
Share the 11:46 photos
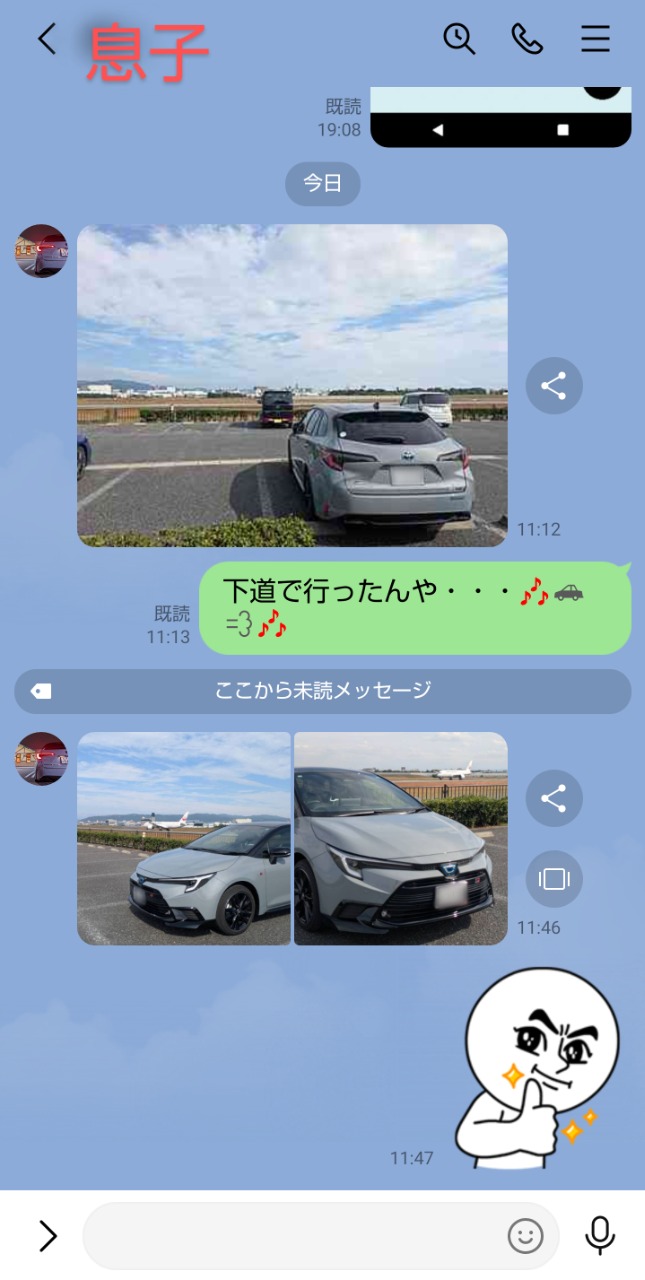click(554, 798)
